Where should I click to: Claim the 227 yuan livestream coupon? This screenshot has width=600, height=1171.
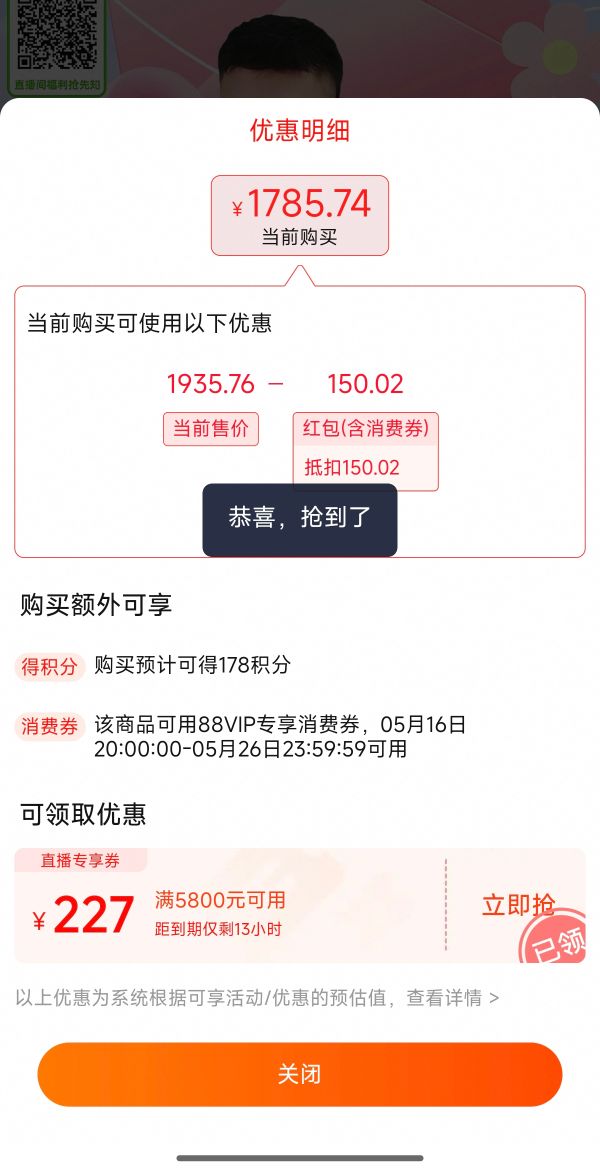pyautogui.click(x=518, y=905)
